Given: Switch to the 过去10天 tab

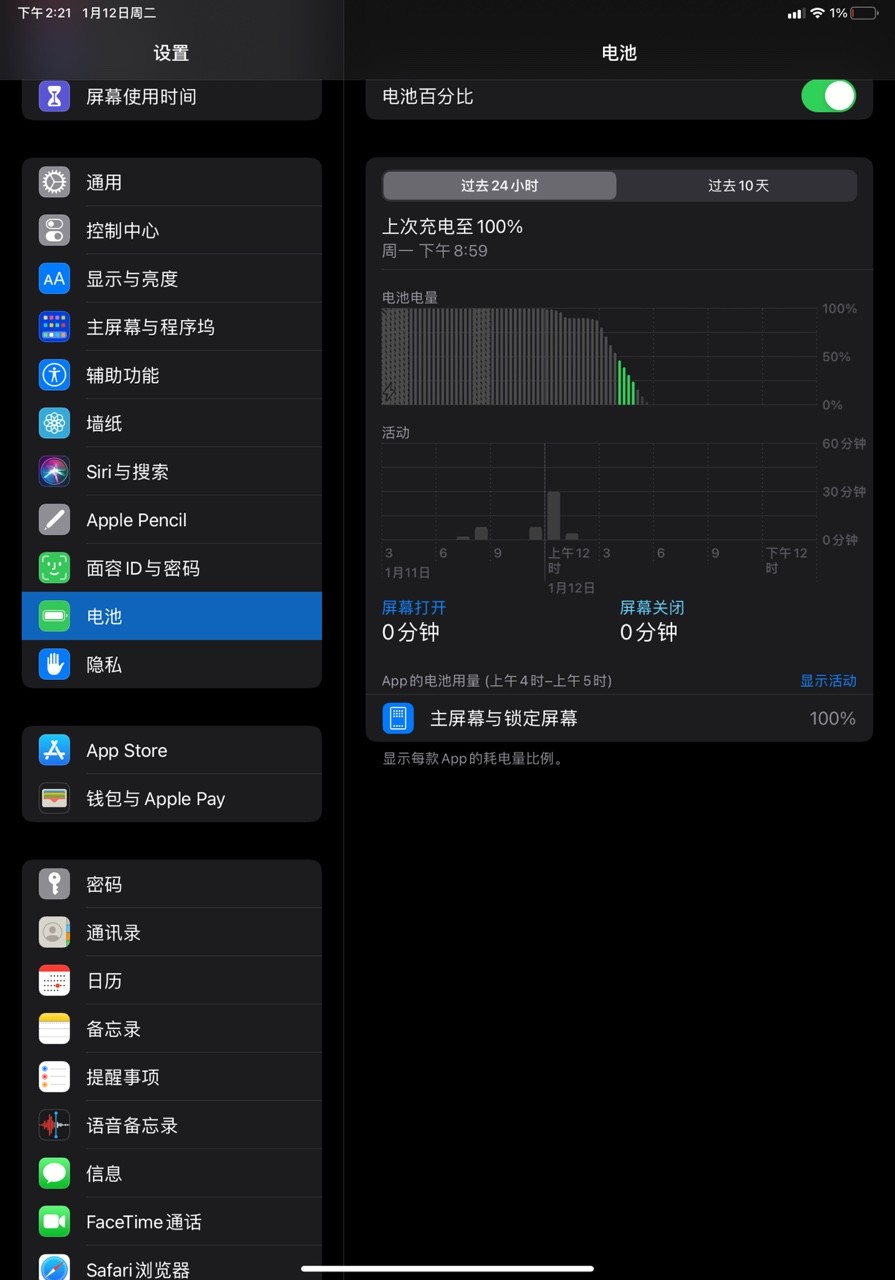Looking at the screenshot, I should click(738, 186).
